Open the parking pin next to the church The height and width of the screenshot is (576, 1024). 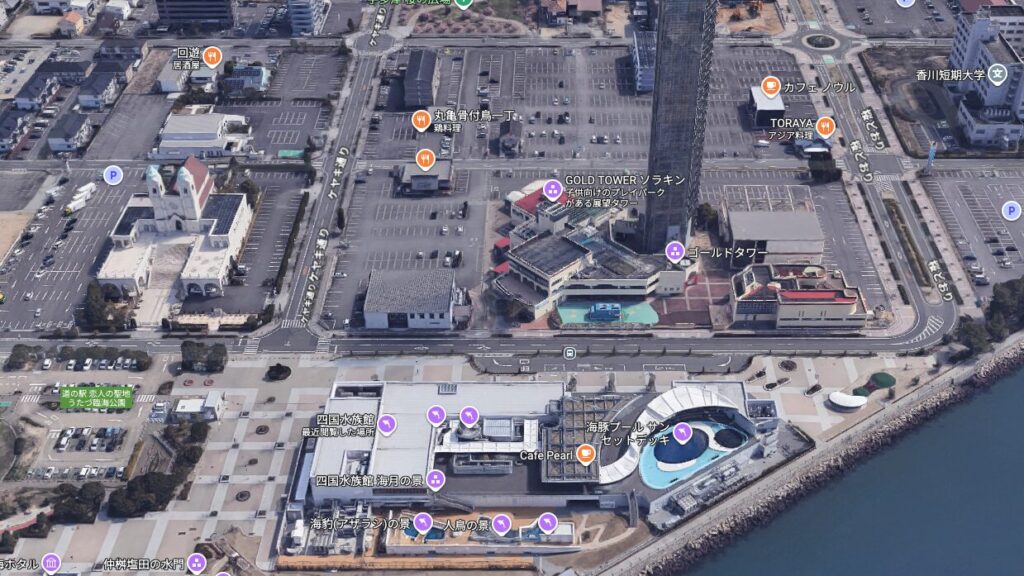point(112,175)
